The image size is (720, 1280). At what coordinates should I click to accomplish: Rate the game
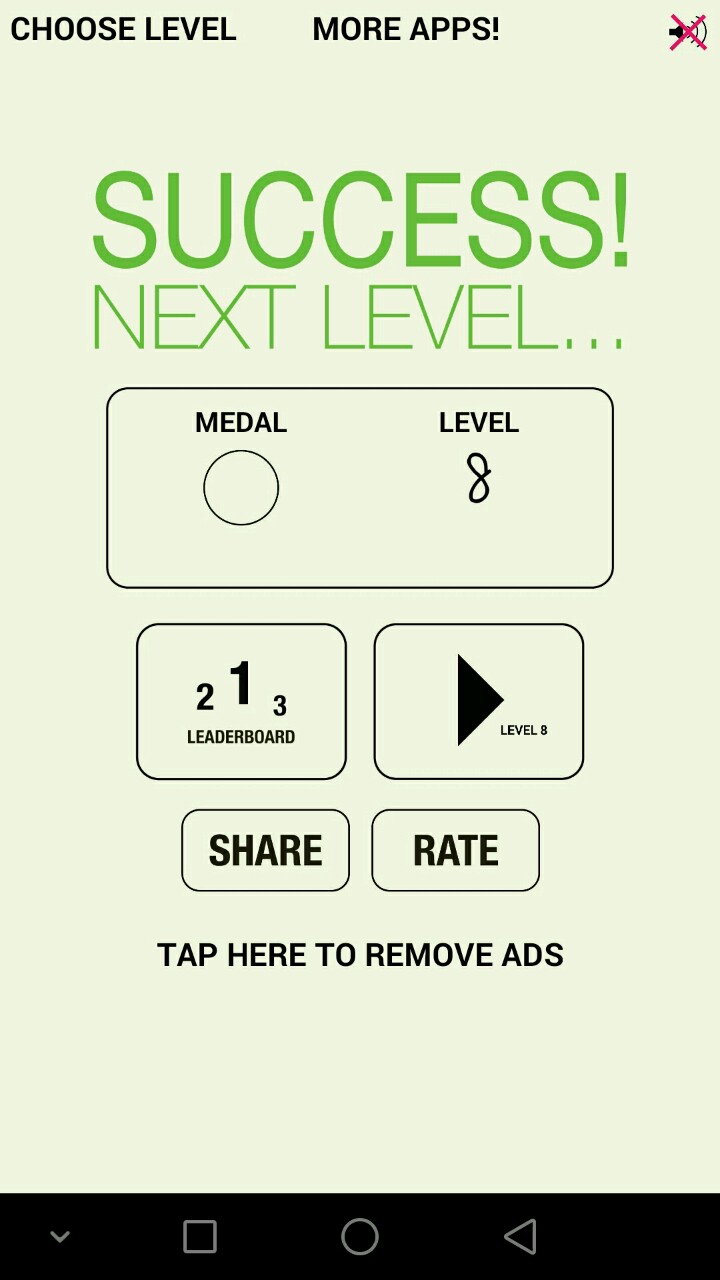click(x=455, y=850)
